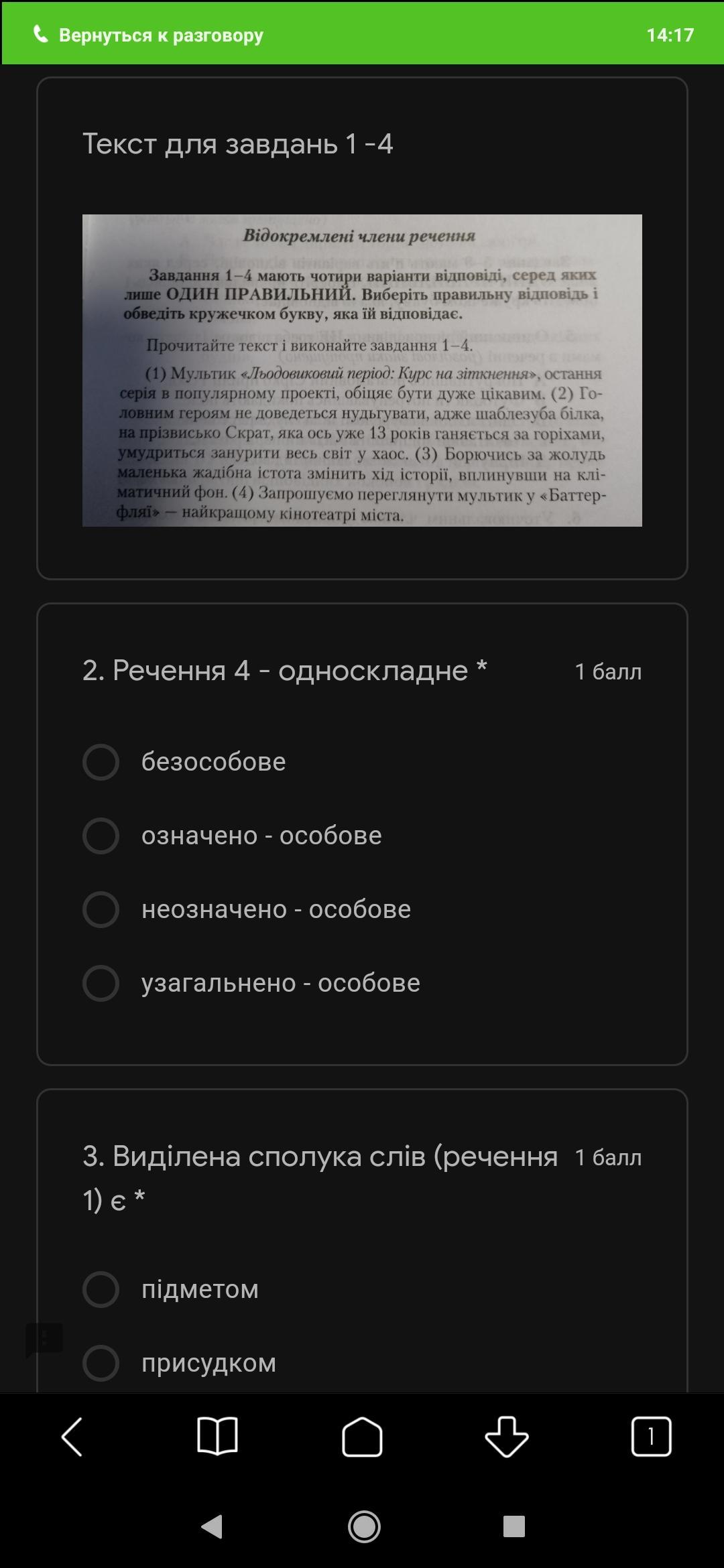Image resolution: width=724 pixels, height=1568 pixels.
Task: Select 'присудком' for question 3
Action: point(101,1363)
